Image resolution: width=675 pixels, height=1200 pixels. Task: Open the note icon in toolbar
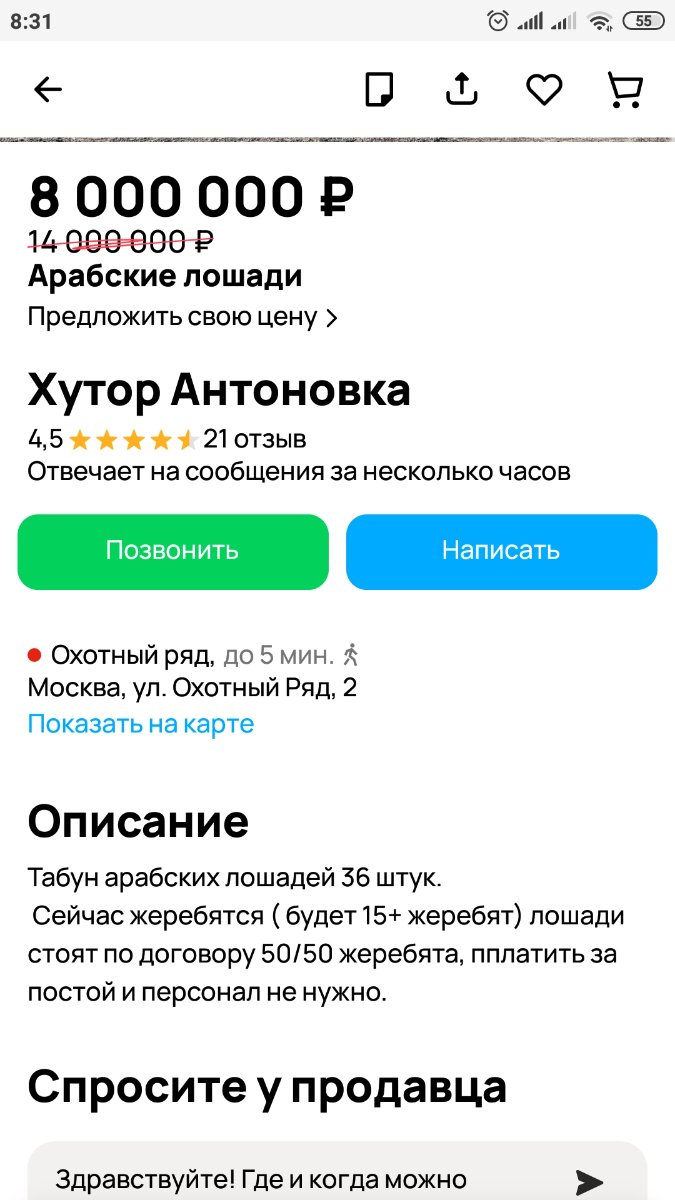379,90
